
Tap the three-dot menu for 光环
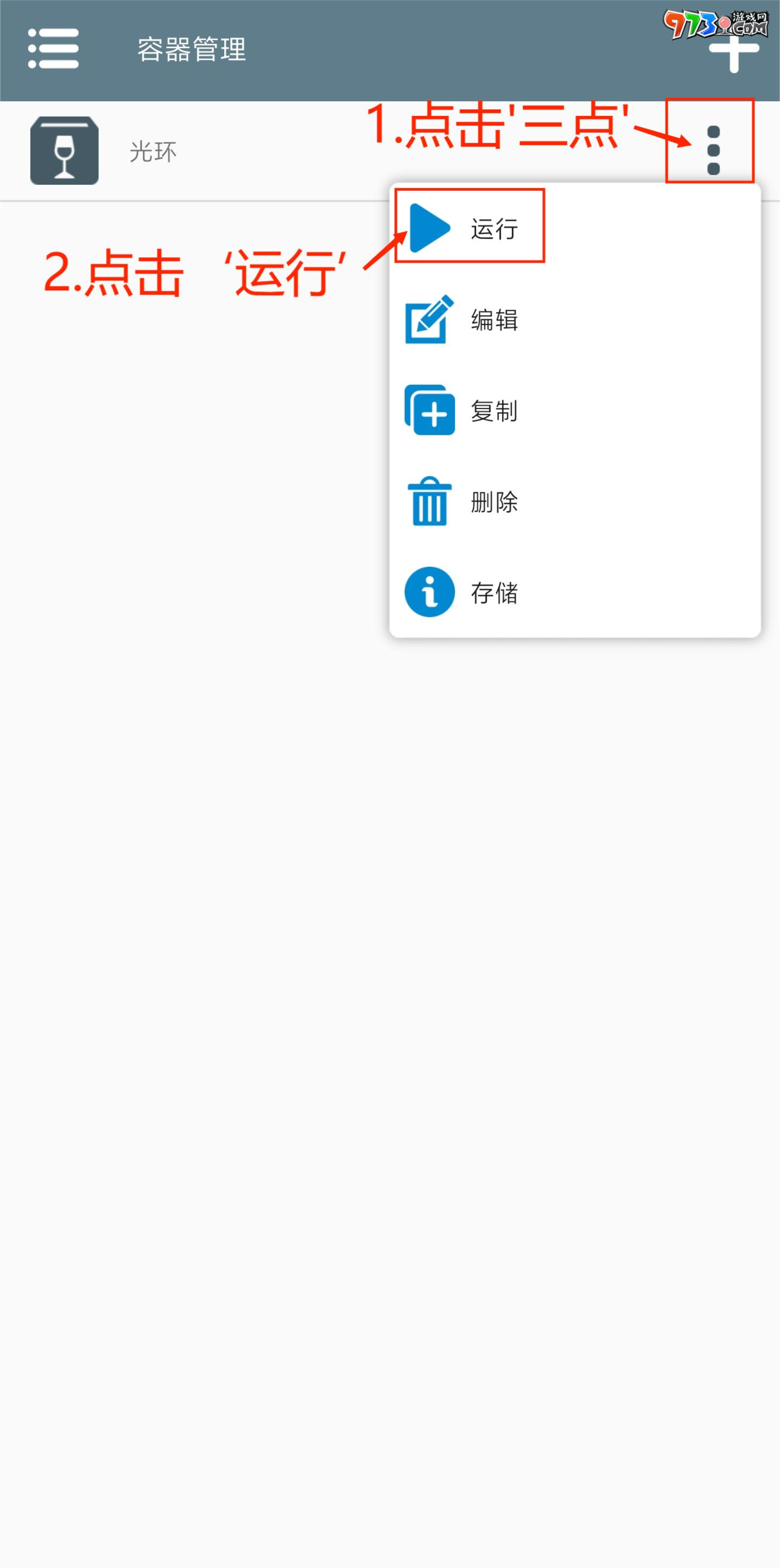713,150
